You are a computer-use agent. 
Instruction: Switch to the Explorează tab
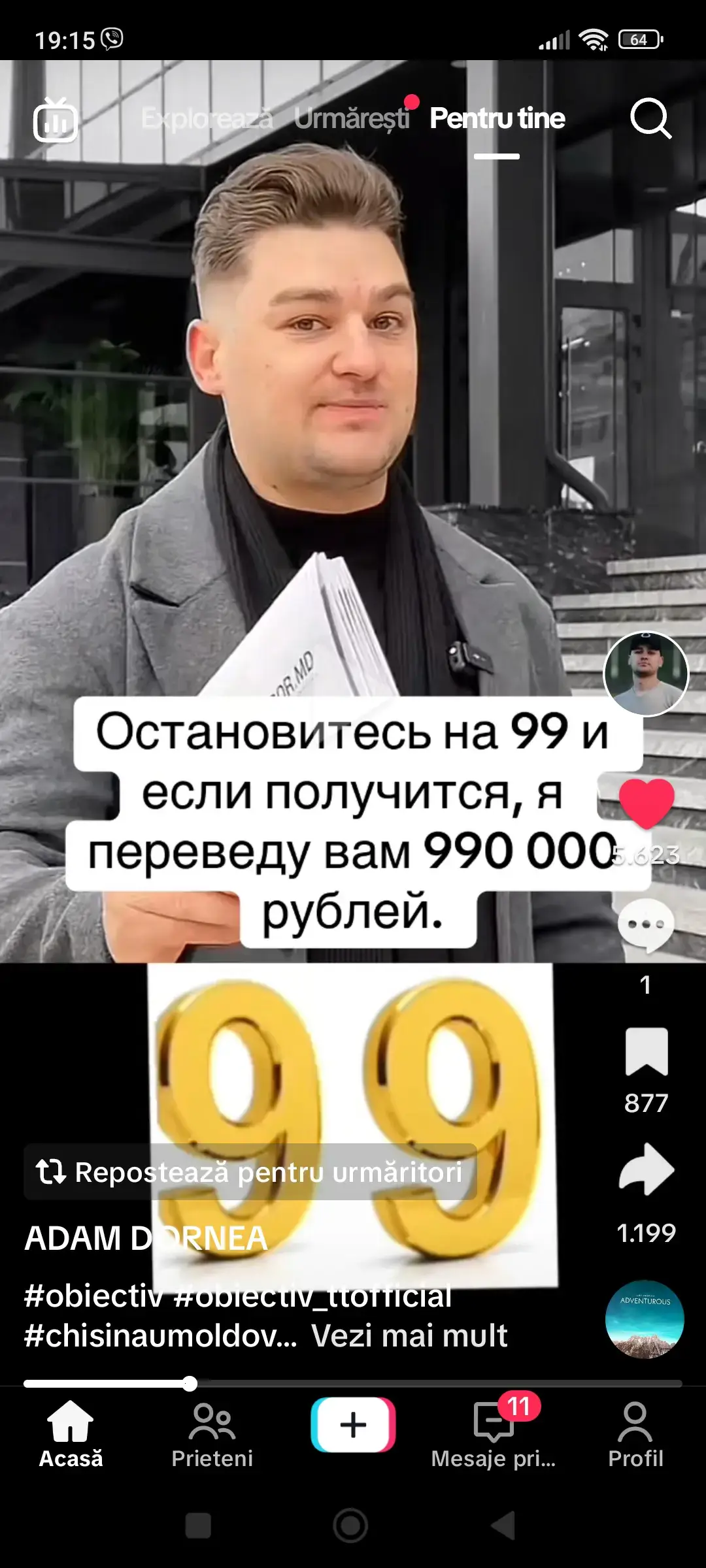[207, 118]
